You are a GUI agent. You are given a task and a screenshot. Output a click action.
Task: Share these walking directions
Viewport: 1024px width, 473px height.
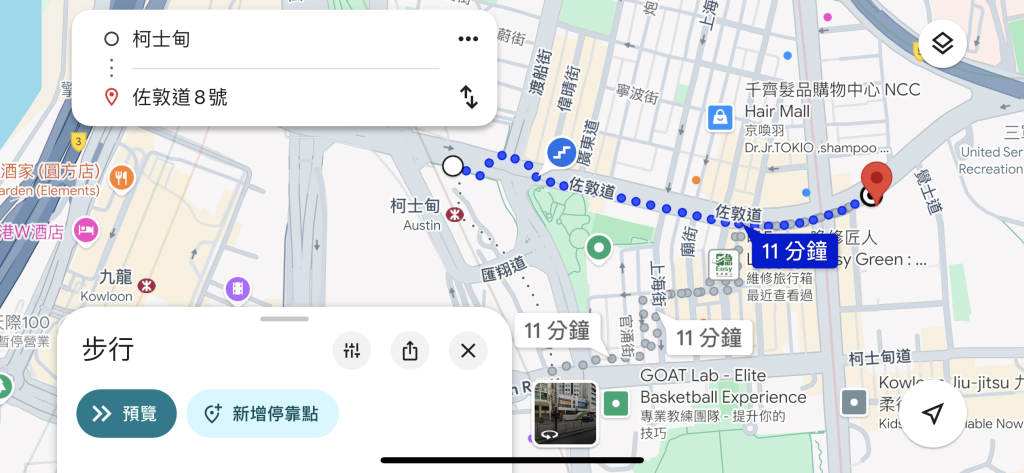410,351
